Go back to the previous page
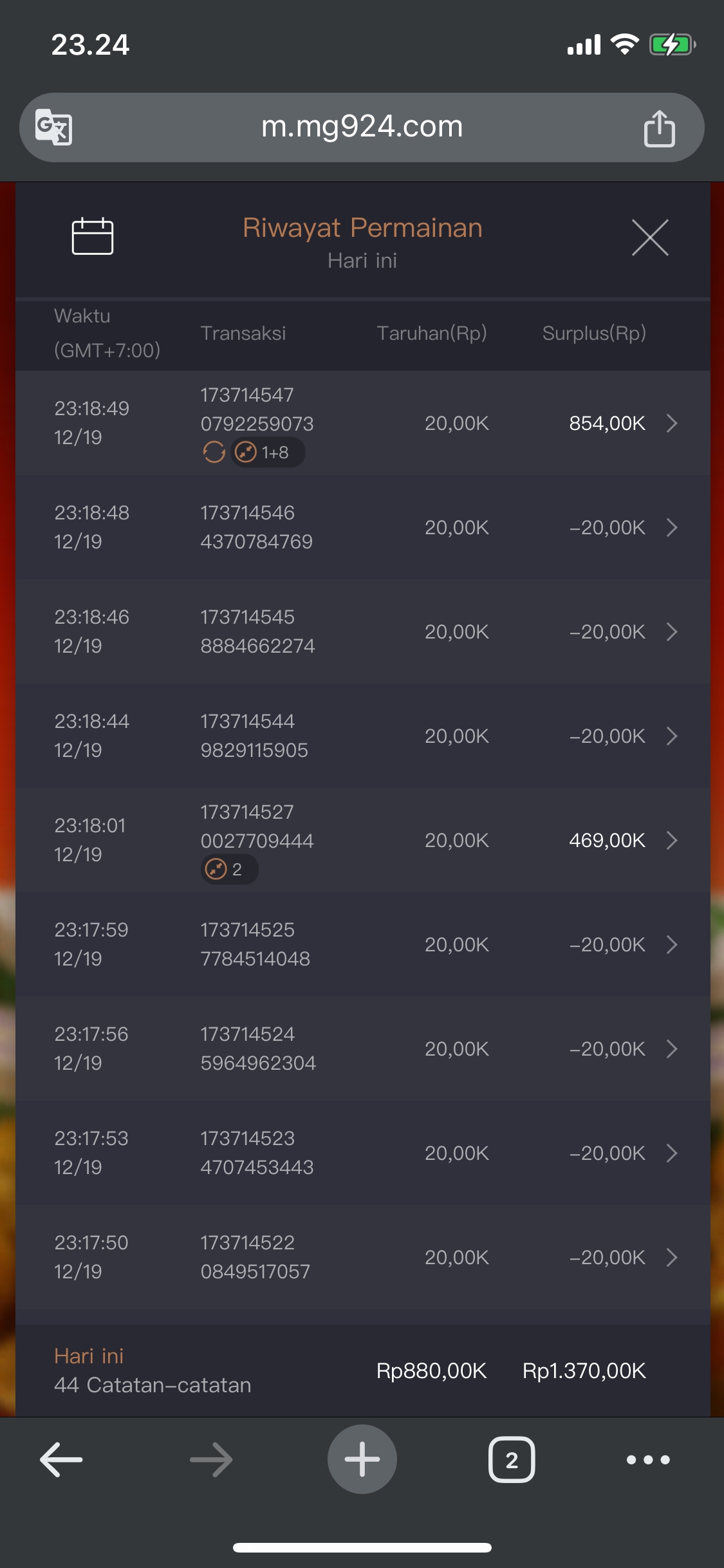Screen dimensions: 724x1568 (61, 1459)
